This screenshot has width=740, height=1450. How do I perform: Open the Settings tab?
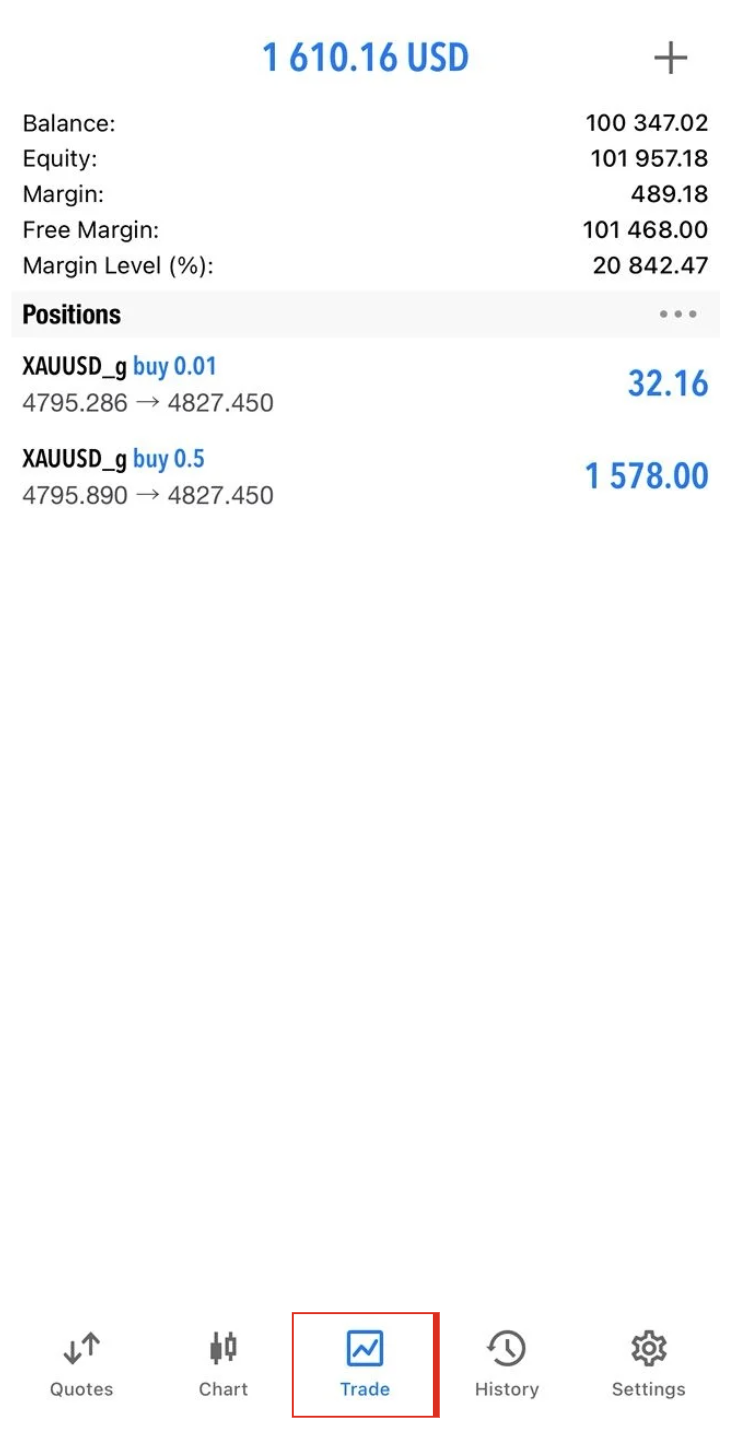coord(648,1364)
